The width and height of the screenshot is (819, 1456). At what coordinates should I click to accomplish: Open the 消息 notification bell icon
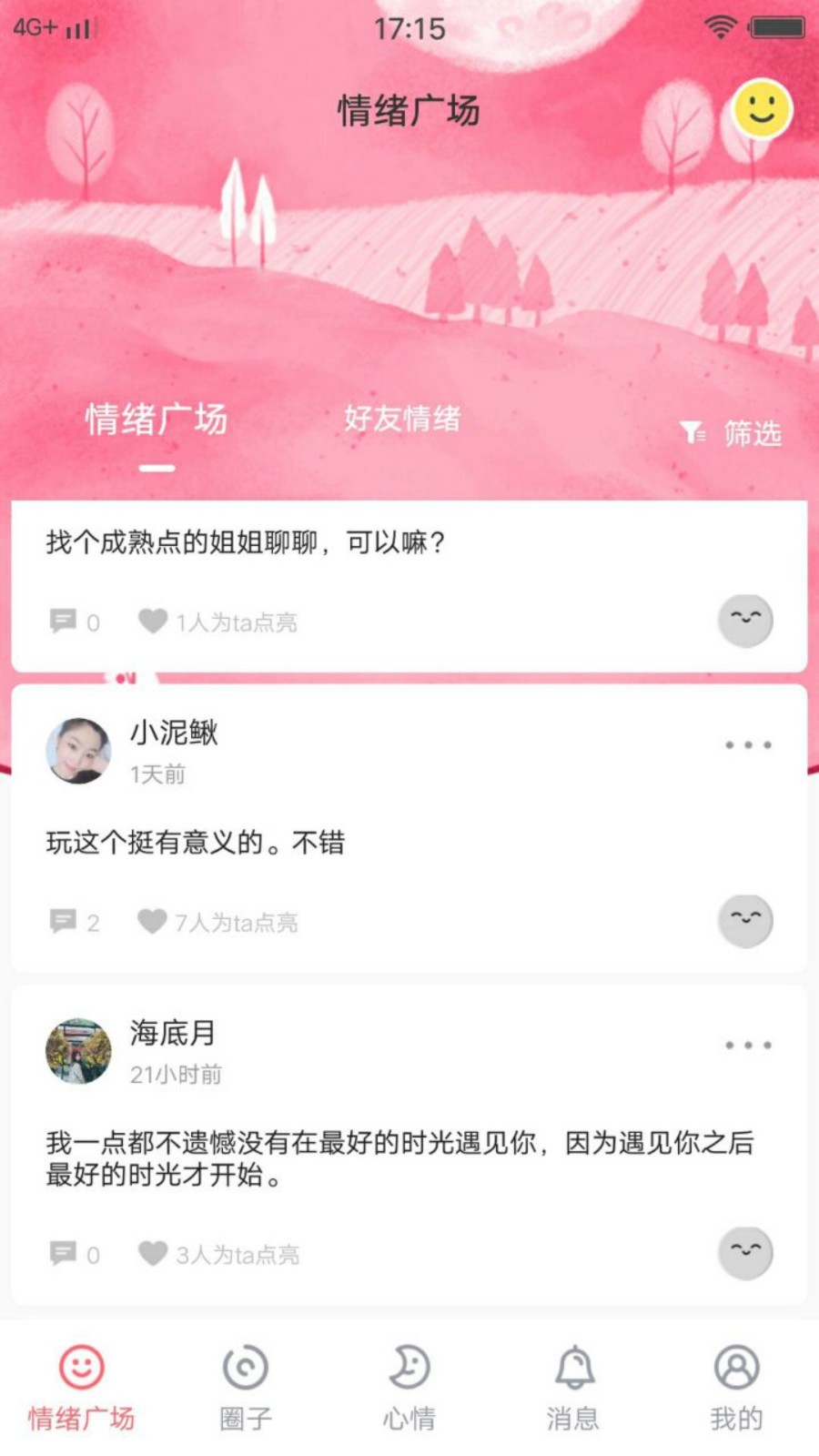(573, 1365)
